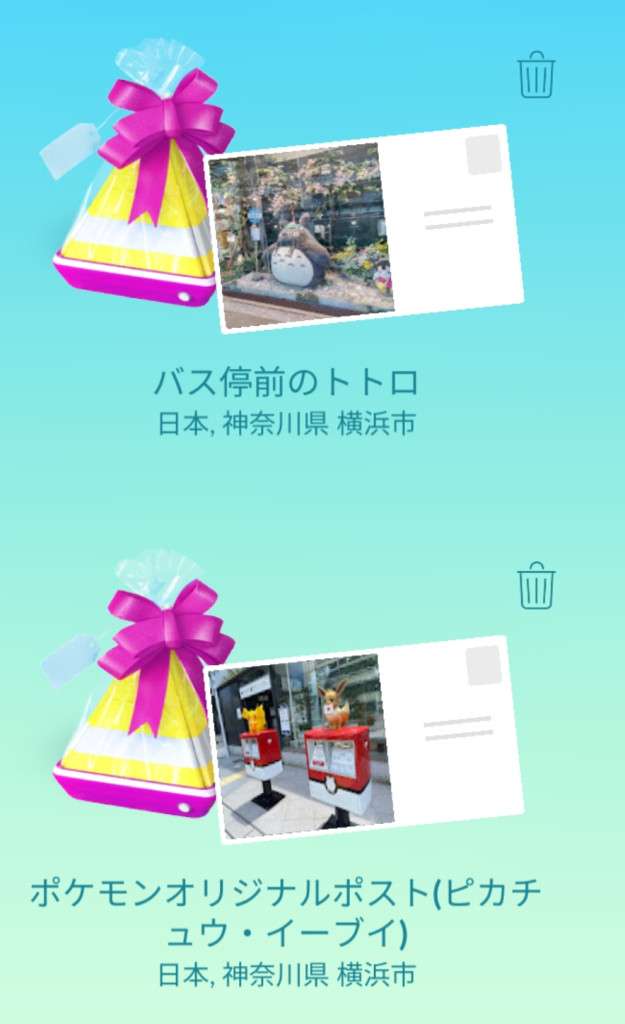Open the ポケモンオリジナルポスト gift postcard
Screen dimensions: 625x1024
pyautogui.click(x=362, y=740)
